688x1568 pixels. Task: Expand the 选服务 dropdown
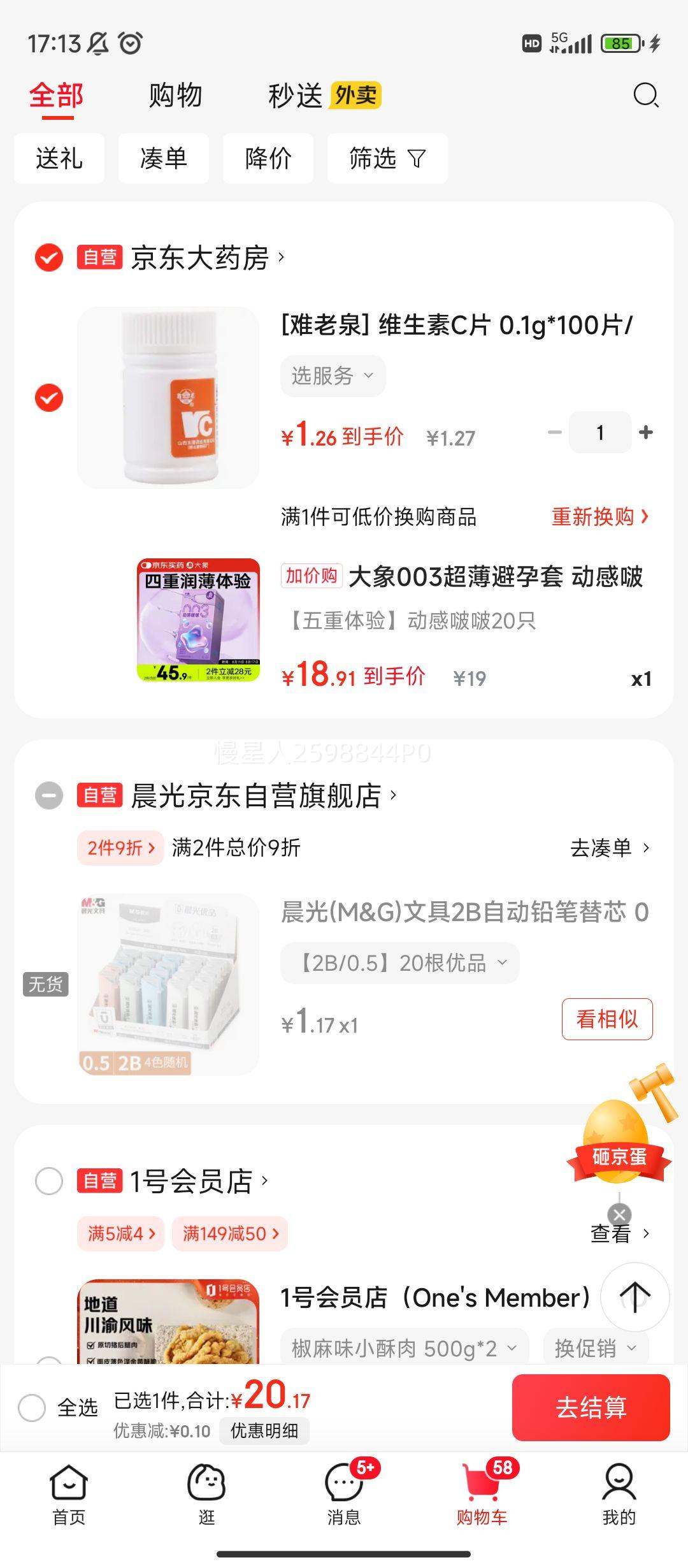(x=333, y=376)
